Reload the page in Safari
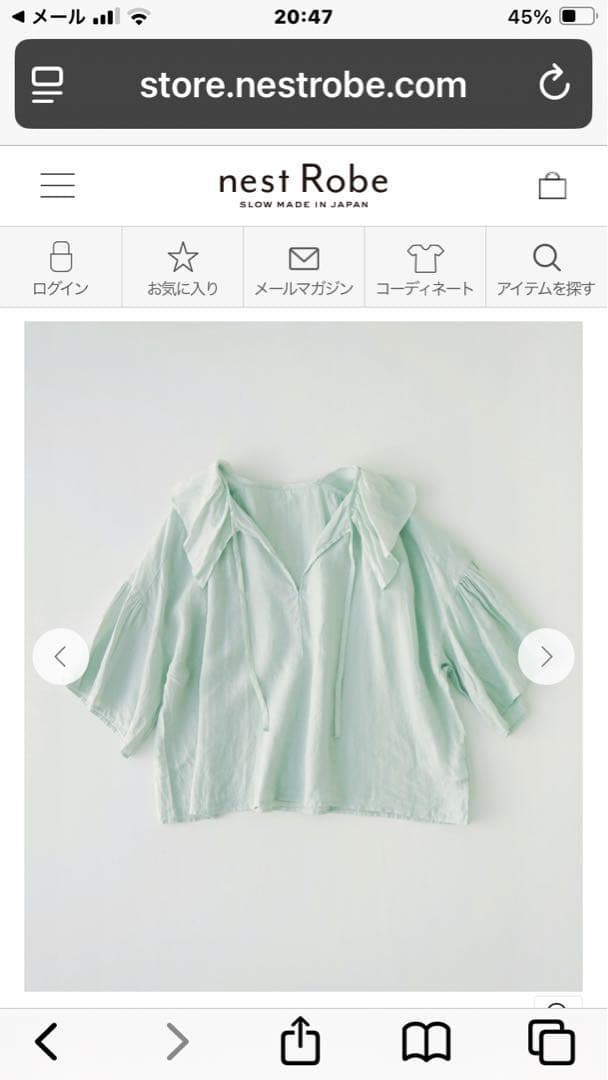This screenshot has width=608, height=1080. point(554,84)
